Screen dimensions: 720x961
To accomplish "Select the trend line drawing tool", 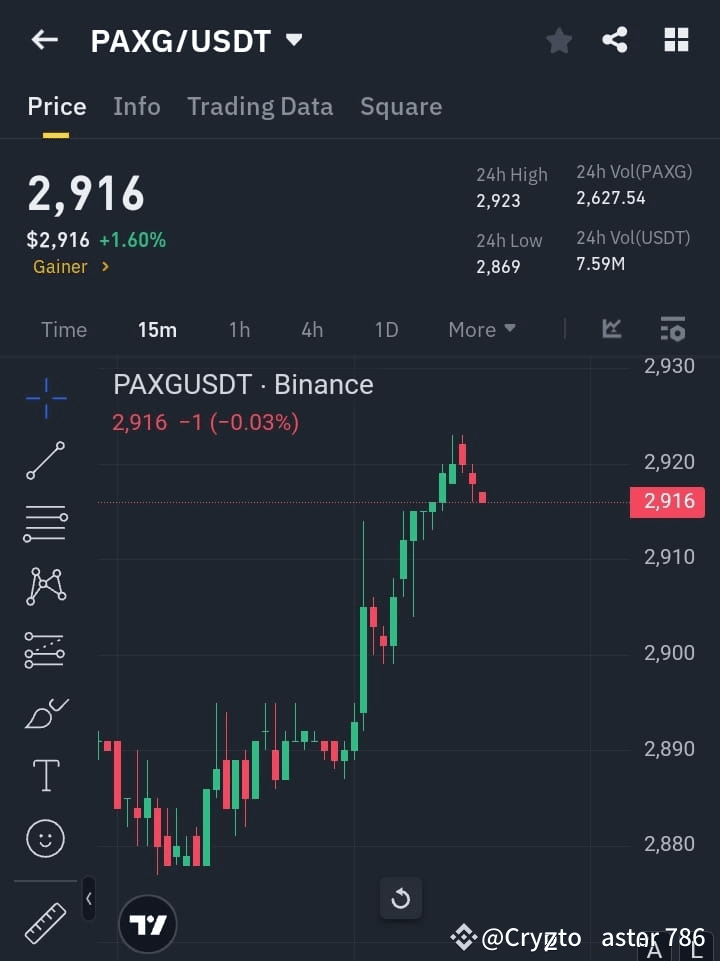I will pos(44,461).
